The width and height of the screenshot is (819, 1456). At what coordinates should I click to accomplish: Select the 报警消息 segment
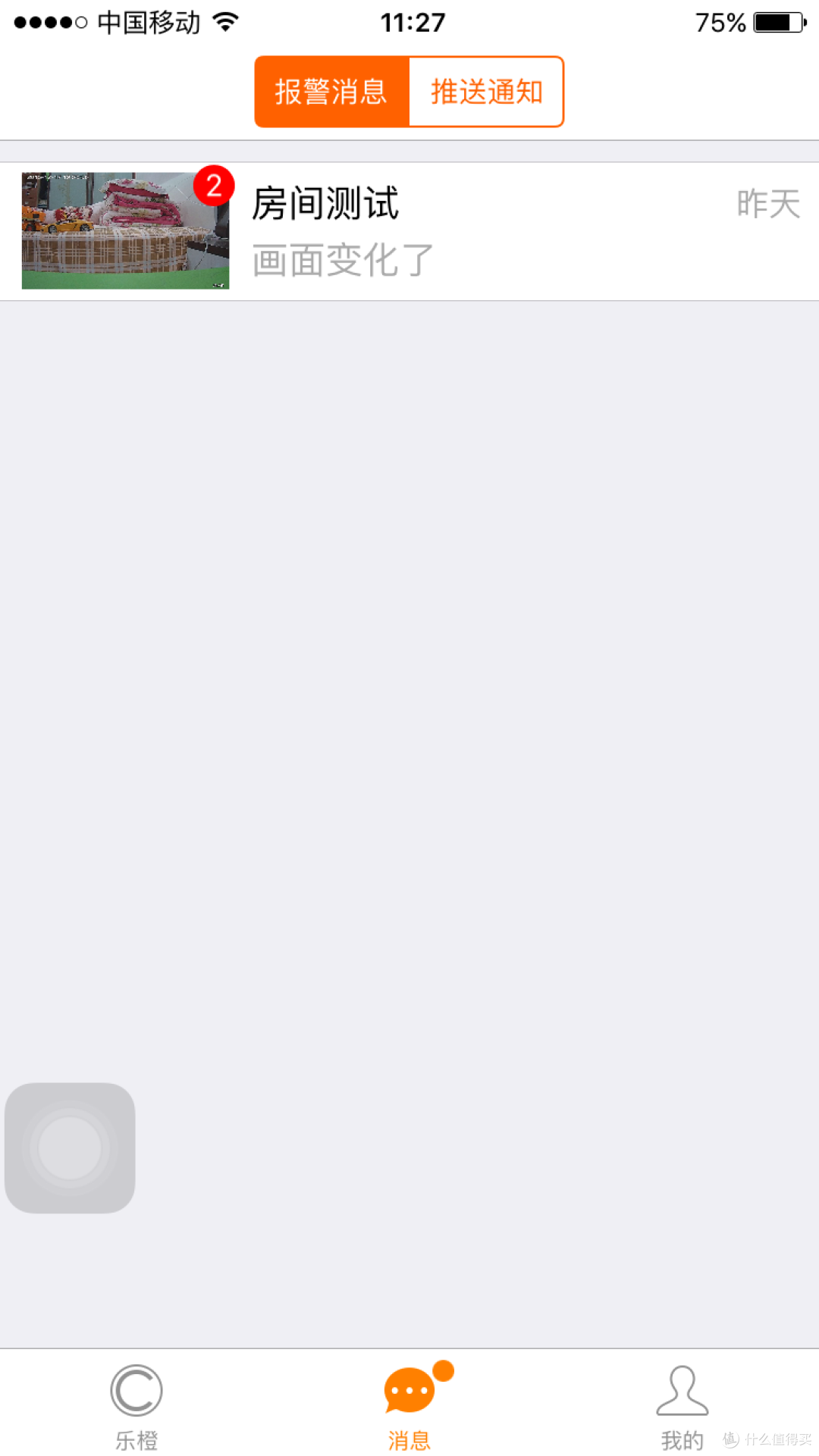click(332, 92)
